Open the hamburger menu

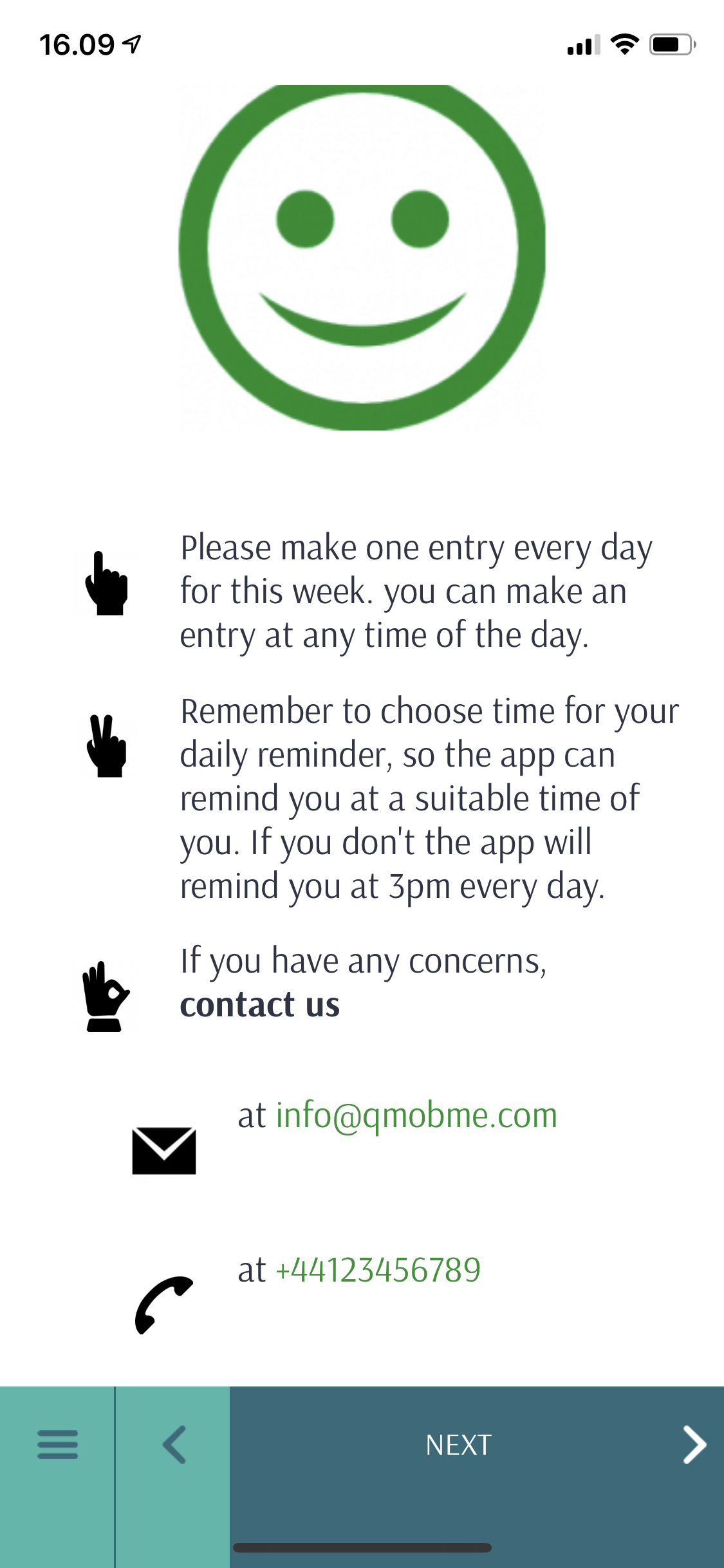[57, 1444]
